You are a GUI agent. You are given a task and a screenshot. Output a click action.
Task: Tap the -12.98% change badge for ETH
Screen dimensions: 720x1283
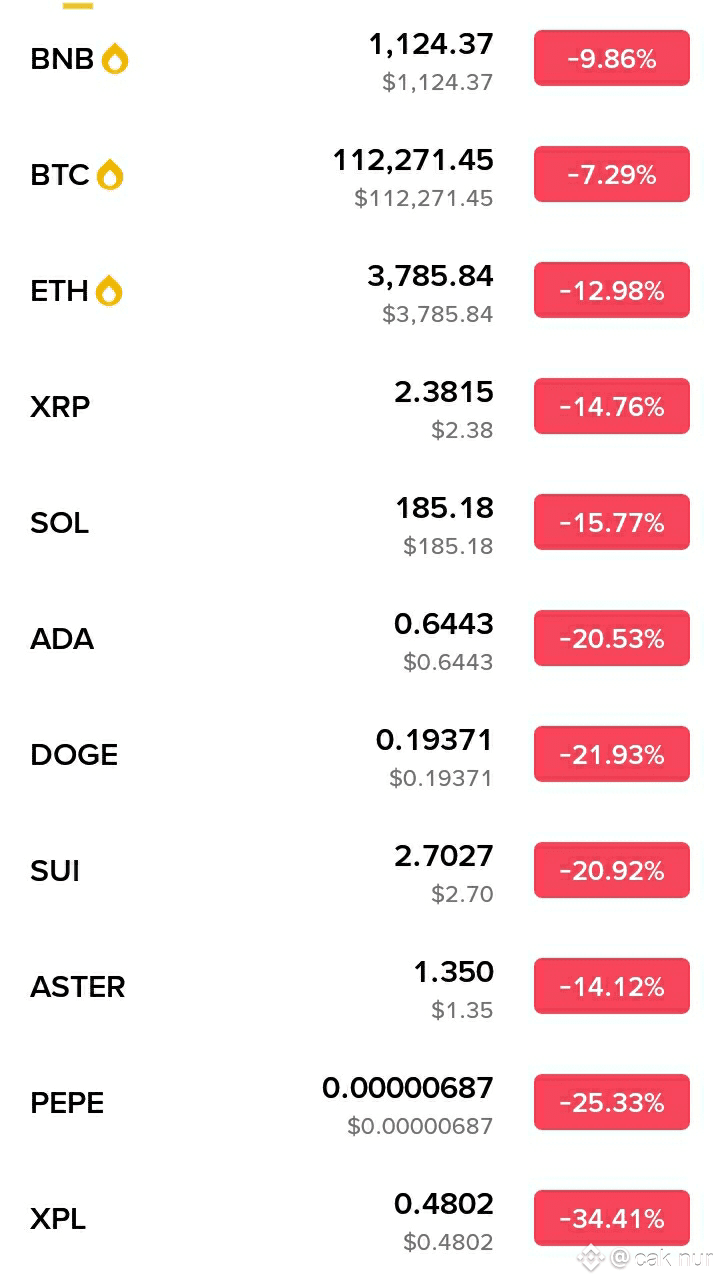coord(612,291)
